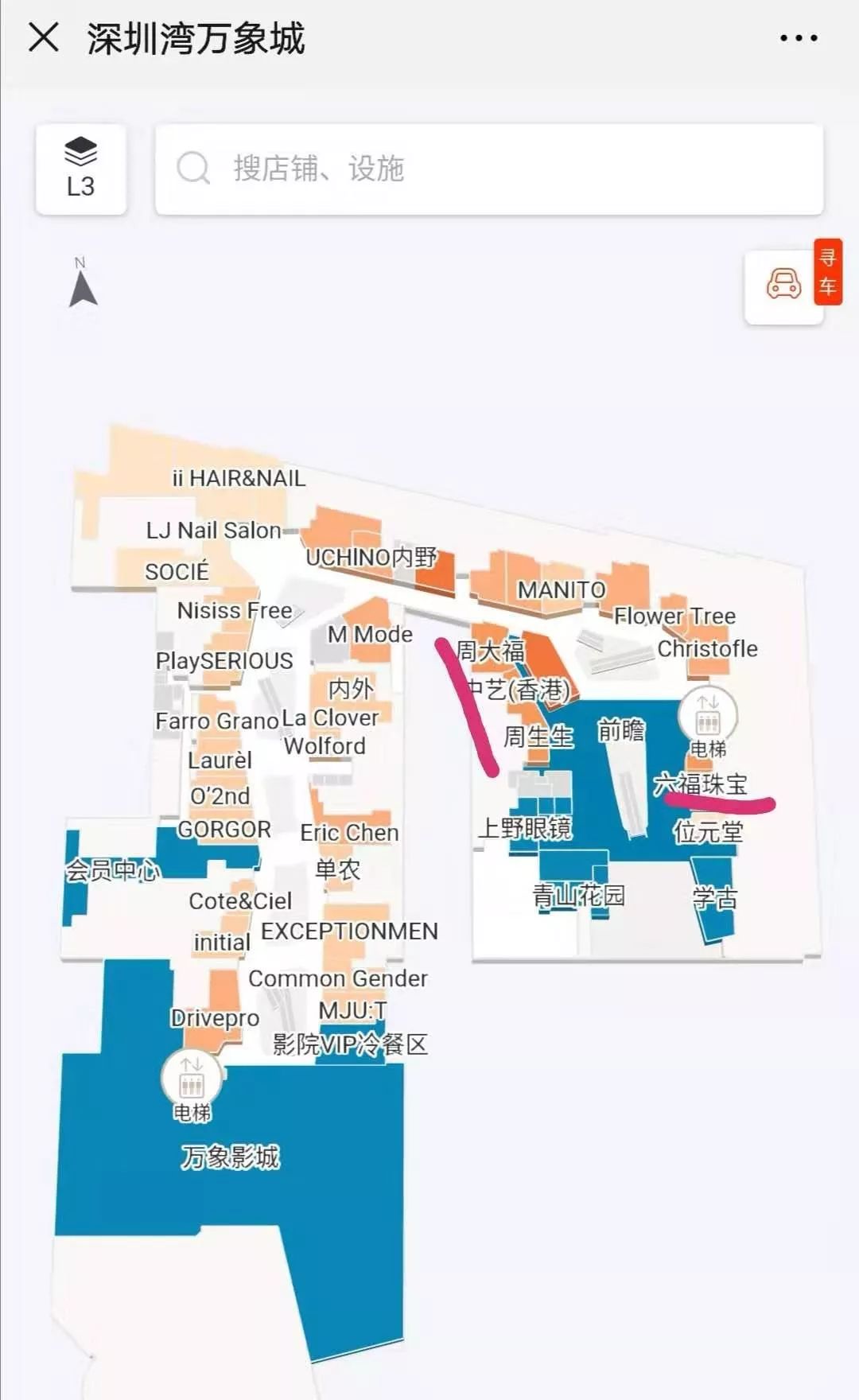The width and height of the screenshot is (859, 1400).
Task: Select the 周大福 store on the map
Action: click(x=490, y=651)
